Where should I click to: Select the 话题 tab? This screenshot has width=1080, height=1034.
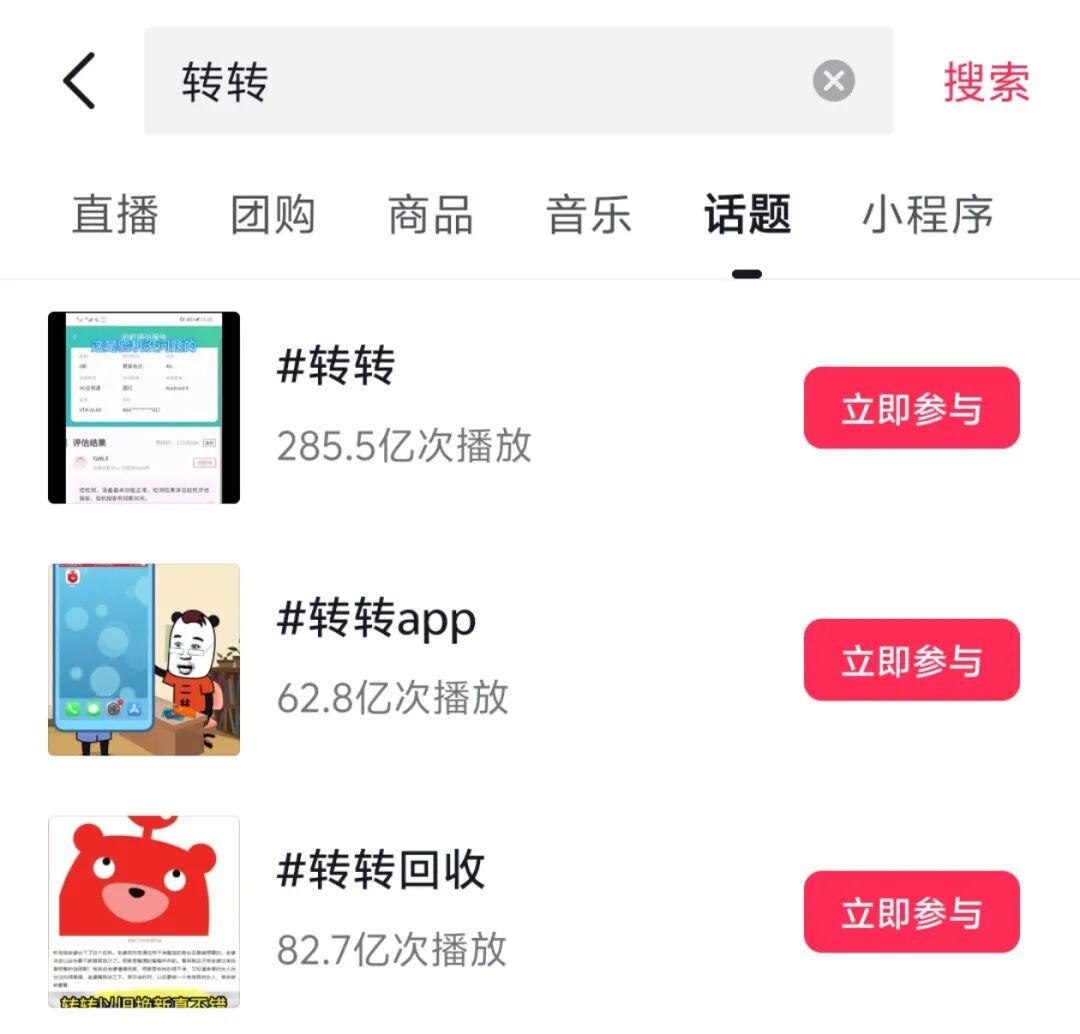pos(747,215)
